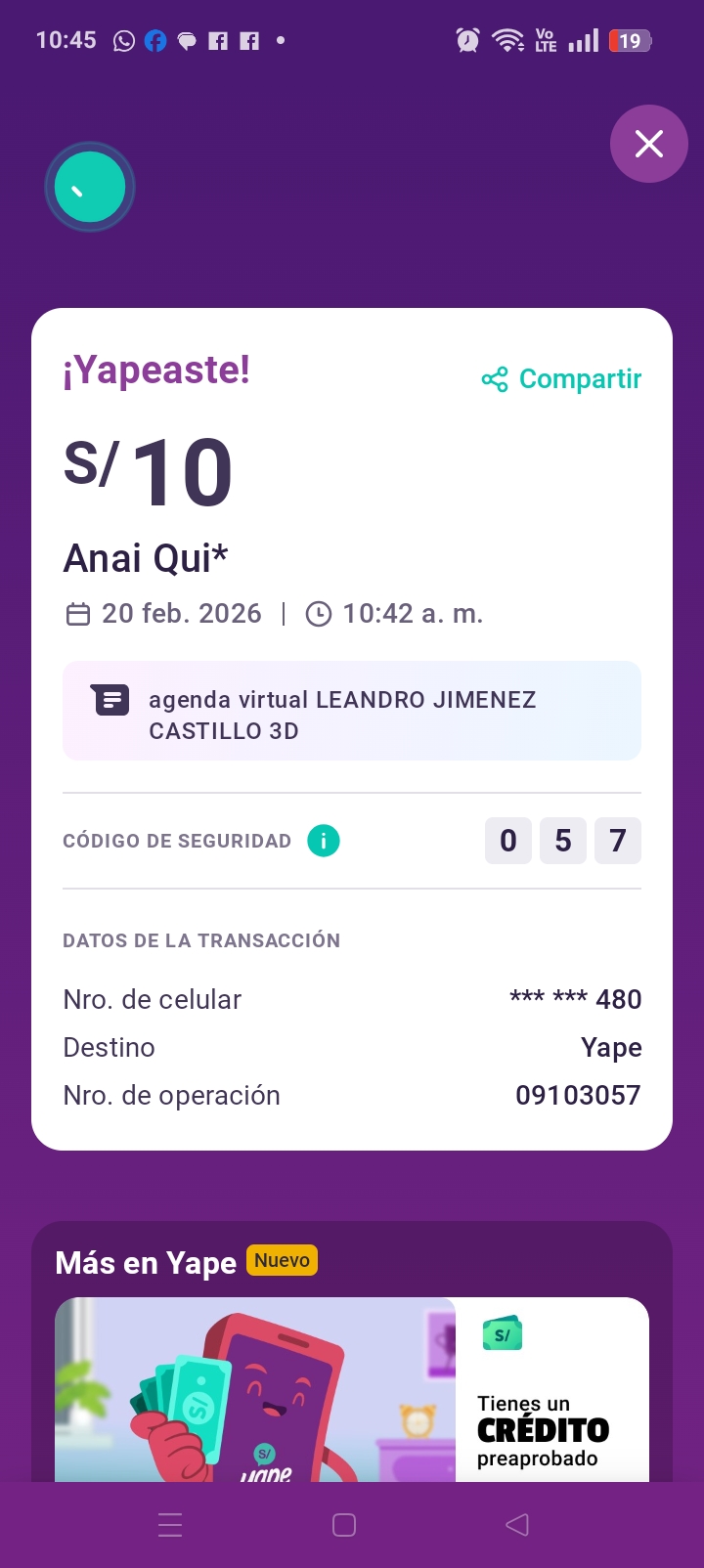Open the recent apps menu button
Image resolution: width=704 pixels, height=1568 pixels.
click(x=170, y=1525)
